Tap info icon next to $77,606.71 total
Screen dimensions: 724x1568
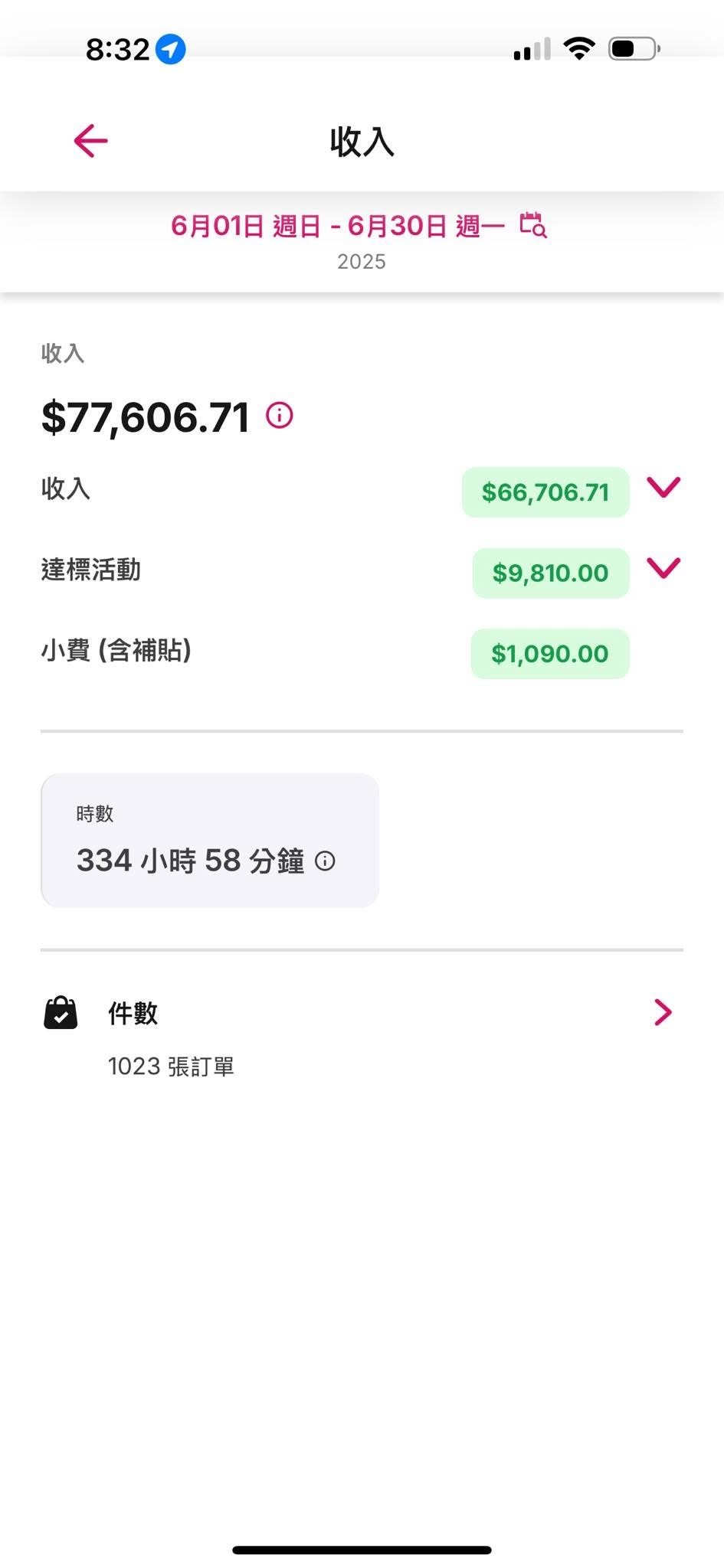(280, 416)
